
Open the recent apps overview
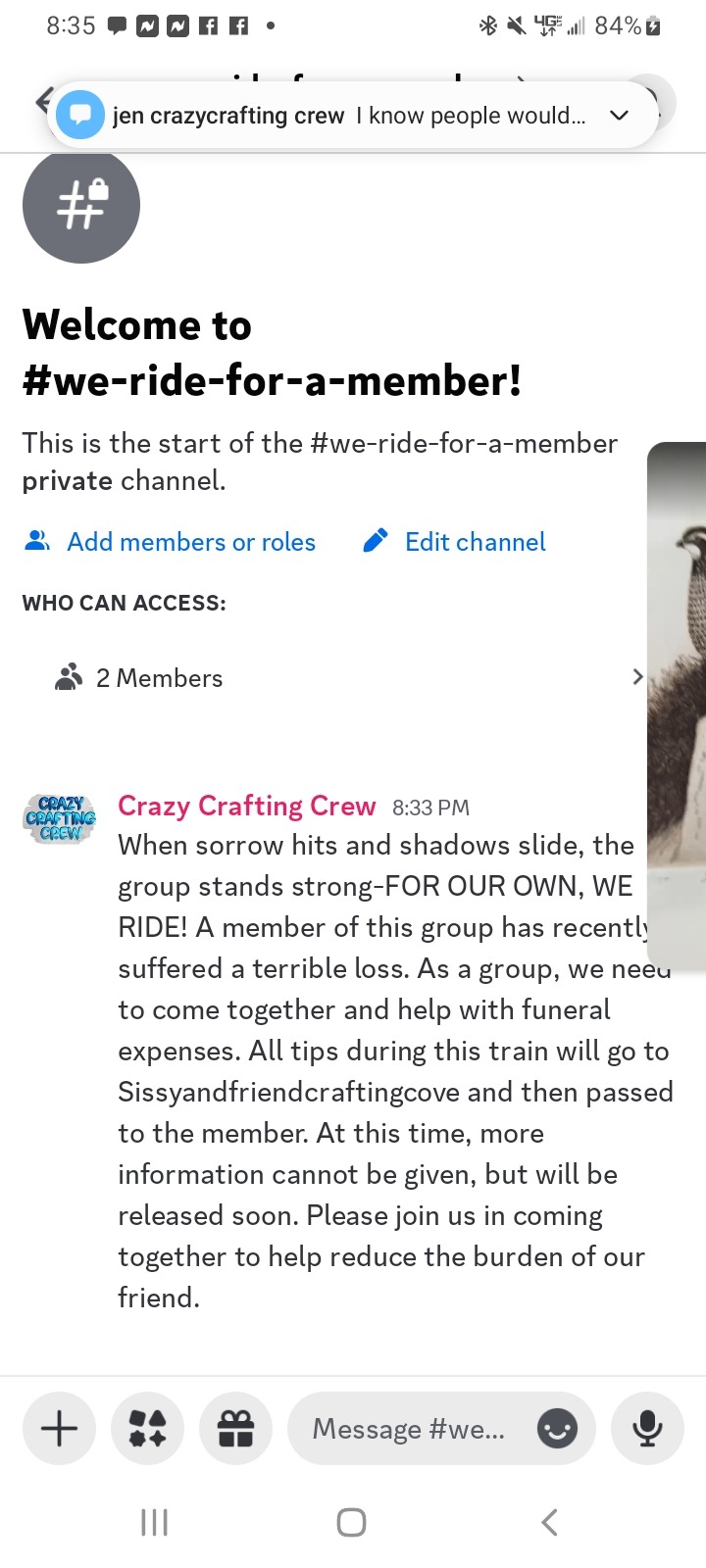pos(155,1522)
